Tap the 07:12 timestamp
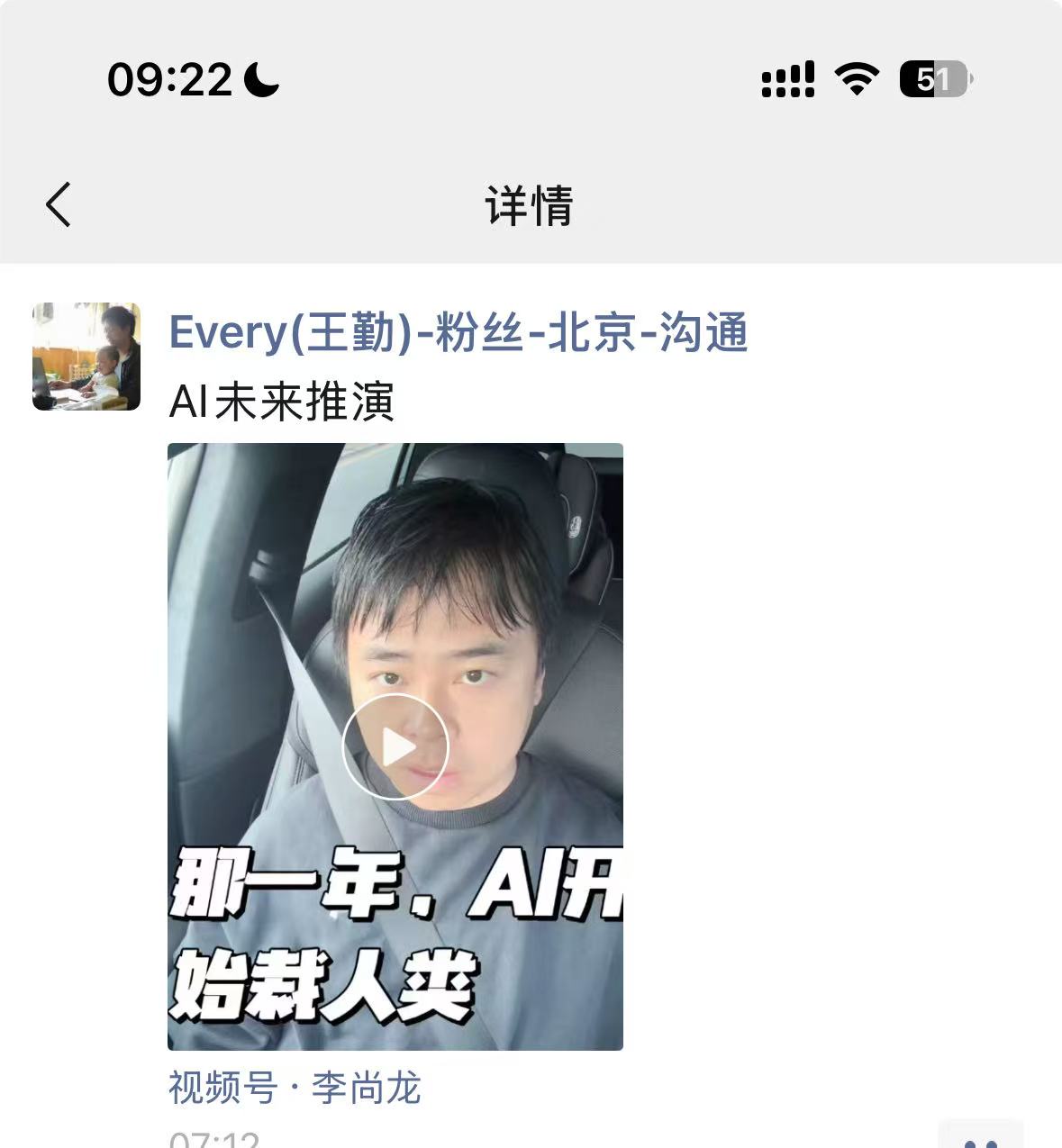The width and height of the screenshot is (1062, 1148). [216, 1142]
